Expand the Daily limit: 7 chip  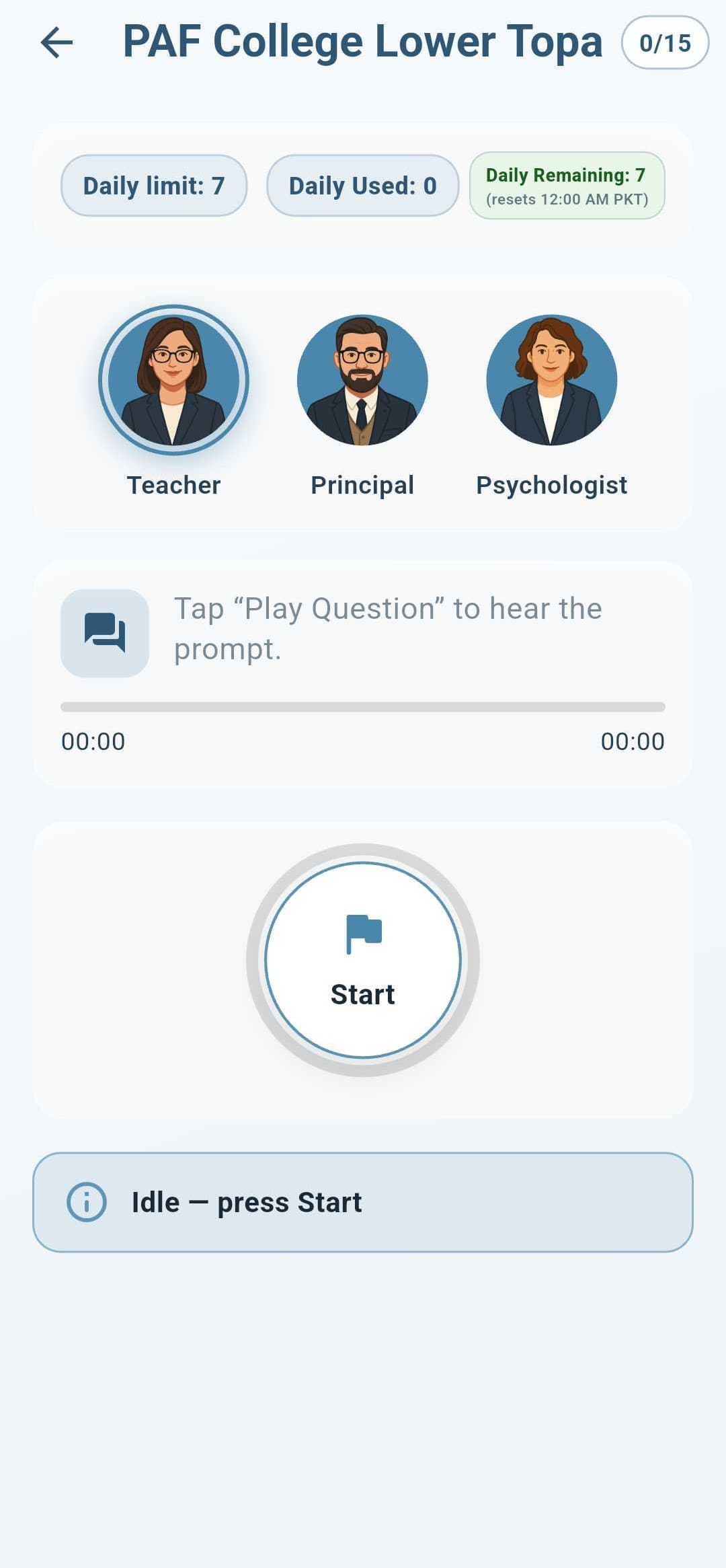click(154, 186)
